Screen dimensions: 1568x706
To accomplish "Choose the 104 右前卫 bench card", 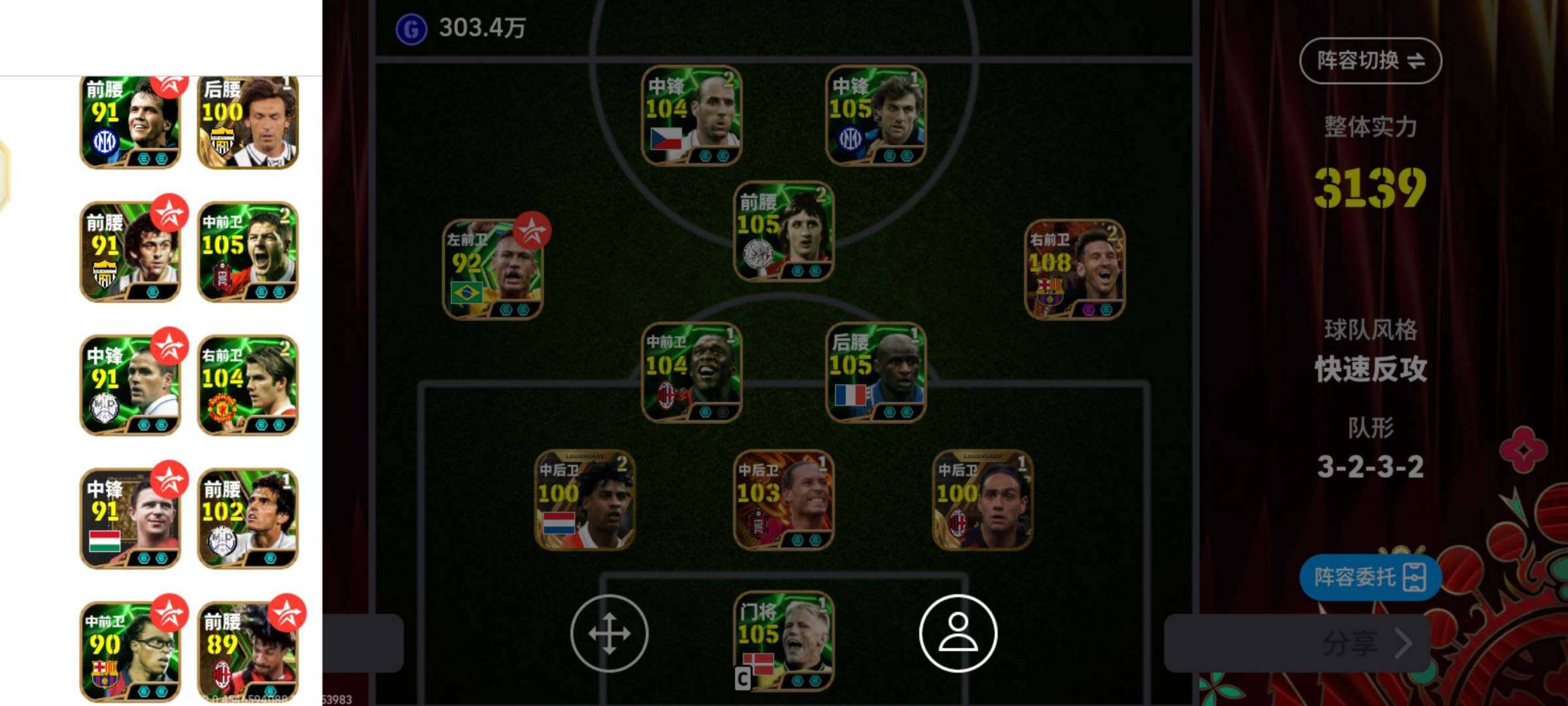I will click(248, 386).
